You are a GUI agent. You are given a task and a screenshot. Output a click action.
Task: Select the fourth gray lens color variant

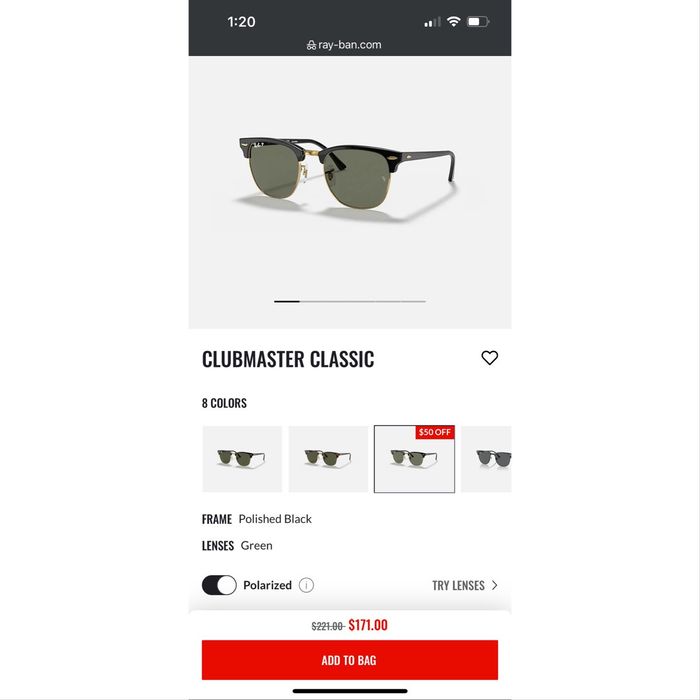click(x=490, y=459)
